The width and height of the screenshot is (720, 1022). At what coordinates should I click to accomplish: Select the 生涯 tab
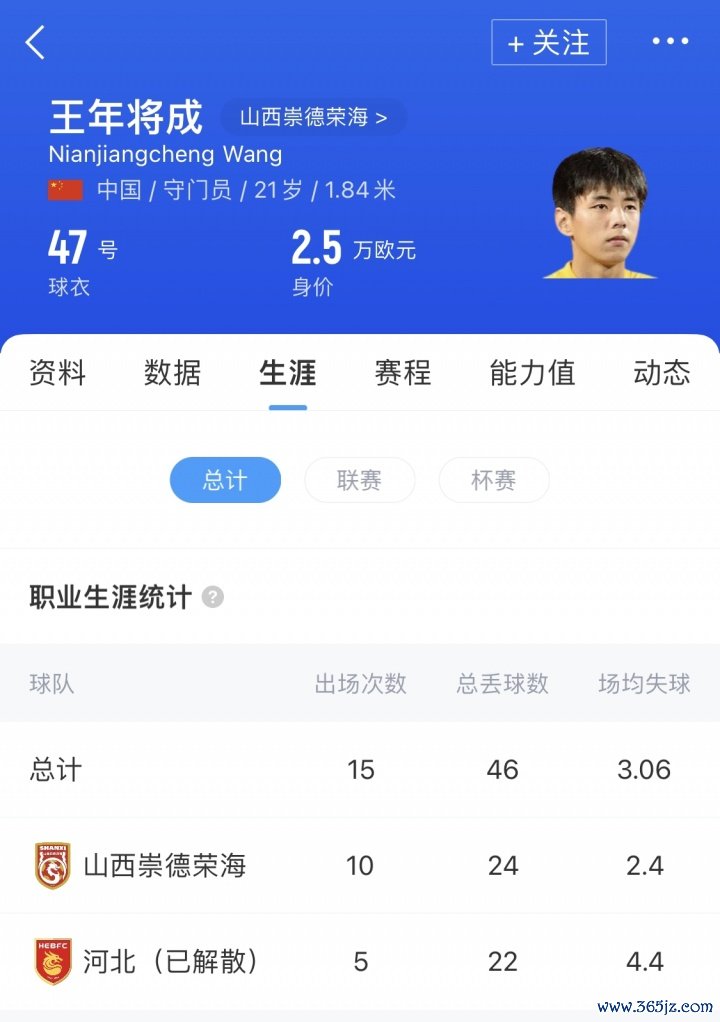pos(288,373)
